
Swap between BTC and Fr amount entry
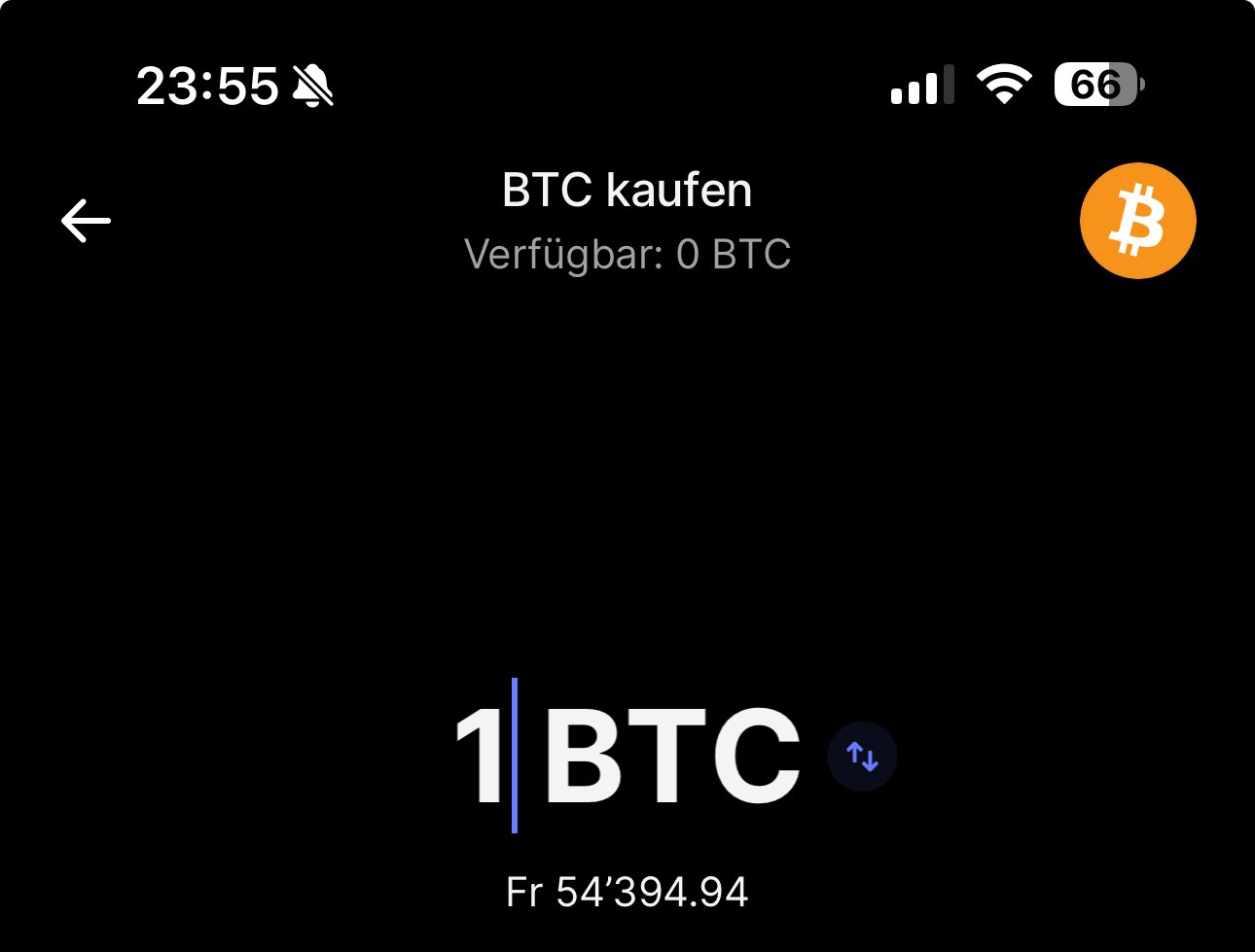(862, 757)
